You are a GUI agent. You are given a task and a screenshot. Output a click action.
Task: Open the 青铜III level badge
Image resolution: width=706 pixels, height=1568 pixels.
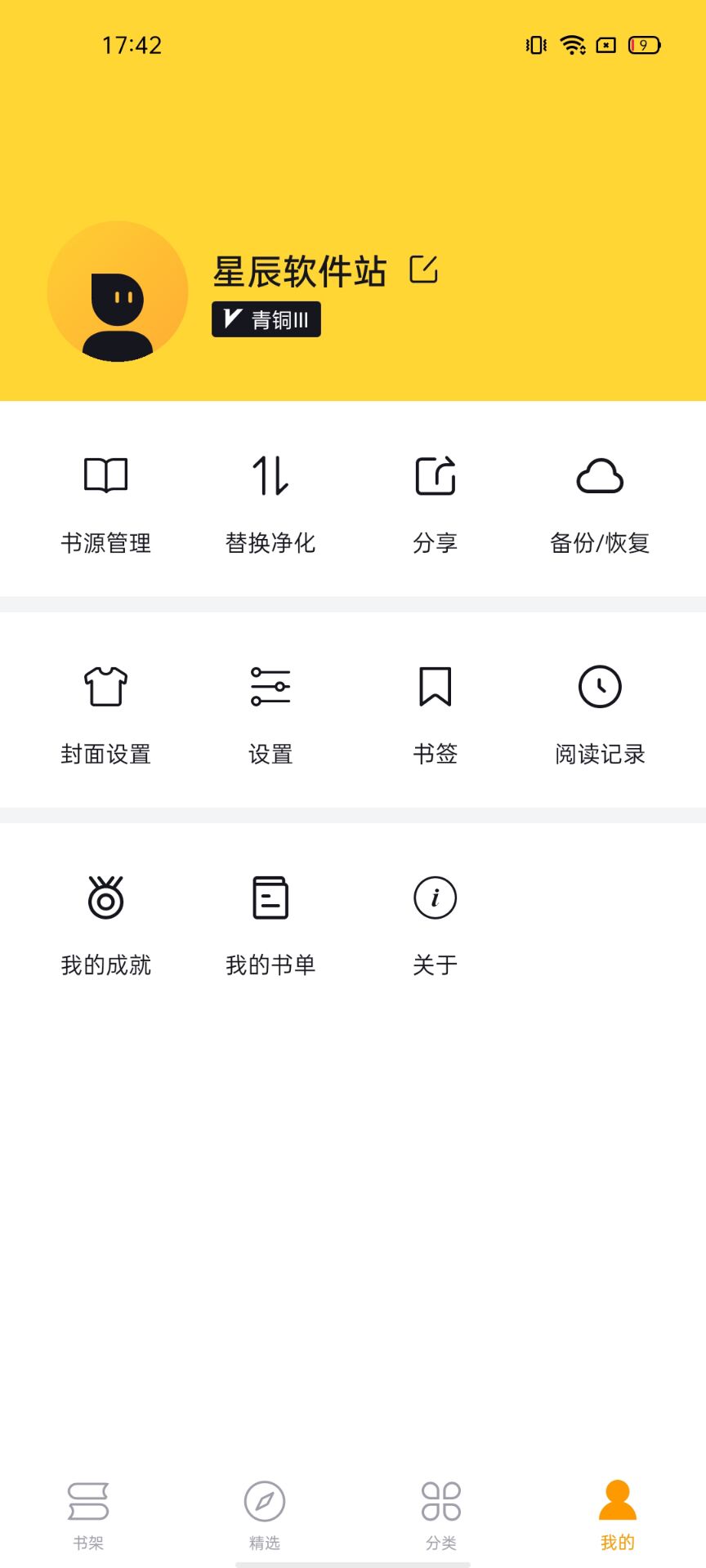tap(266, 319)
